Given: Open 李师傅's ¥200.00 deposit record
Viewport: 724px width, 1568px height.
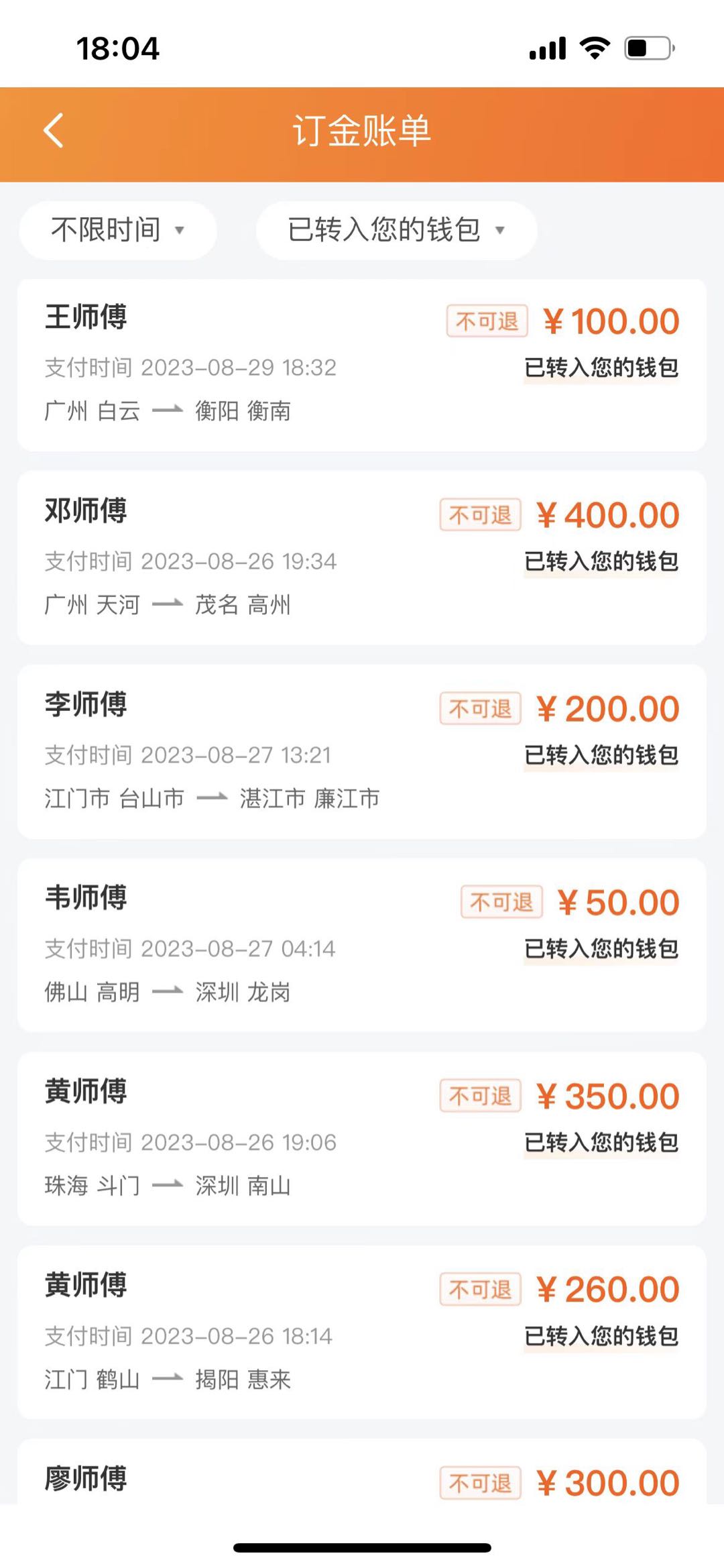Looking at the screenshot, I should pyautogui.click(x=362, y=752).
